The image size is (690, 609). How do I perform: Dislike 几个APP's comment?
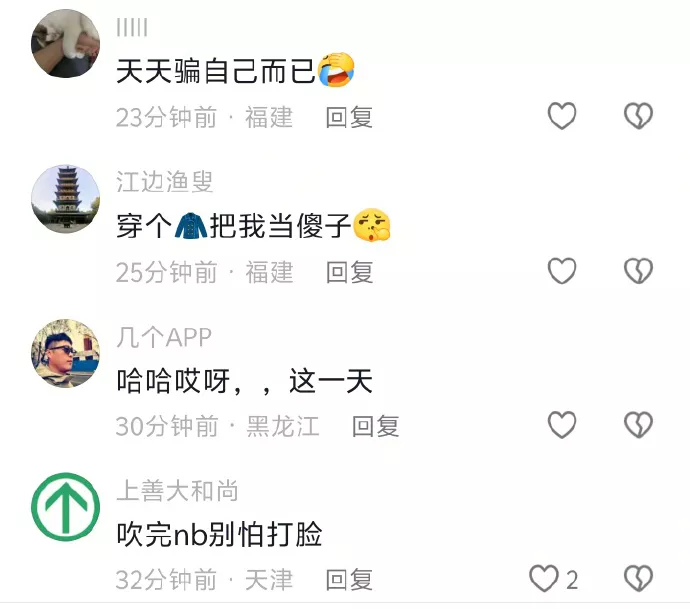(638, 426)
